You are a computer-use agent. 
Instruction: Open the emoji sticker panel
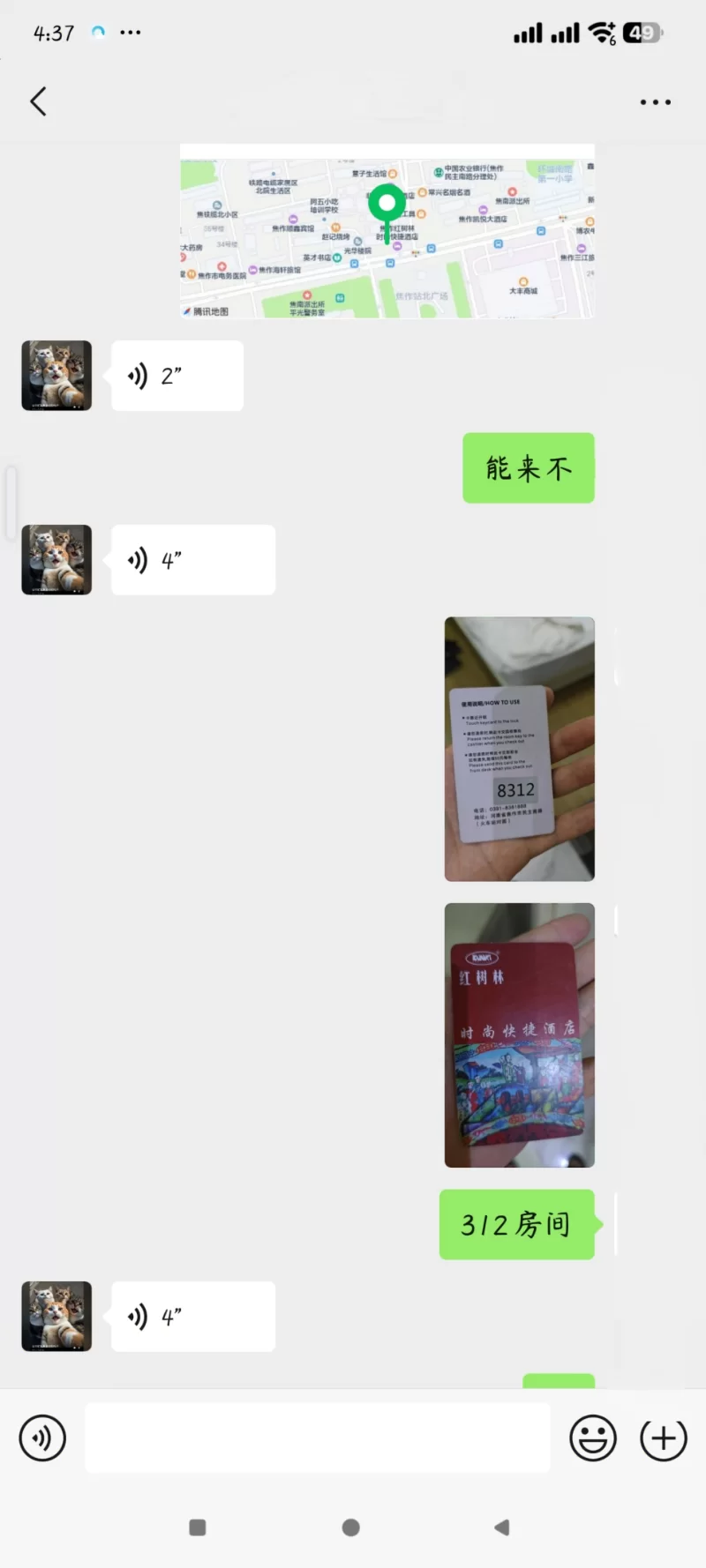(x=592, y=1438)
